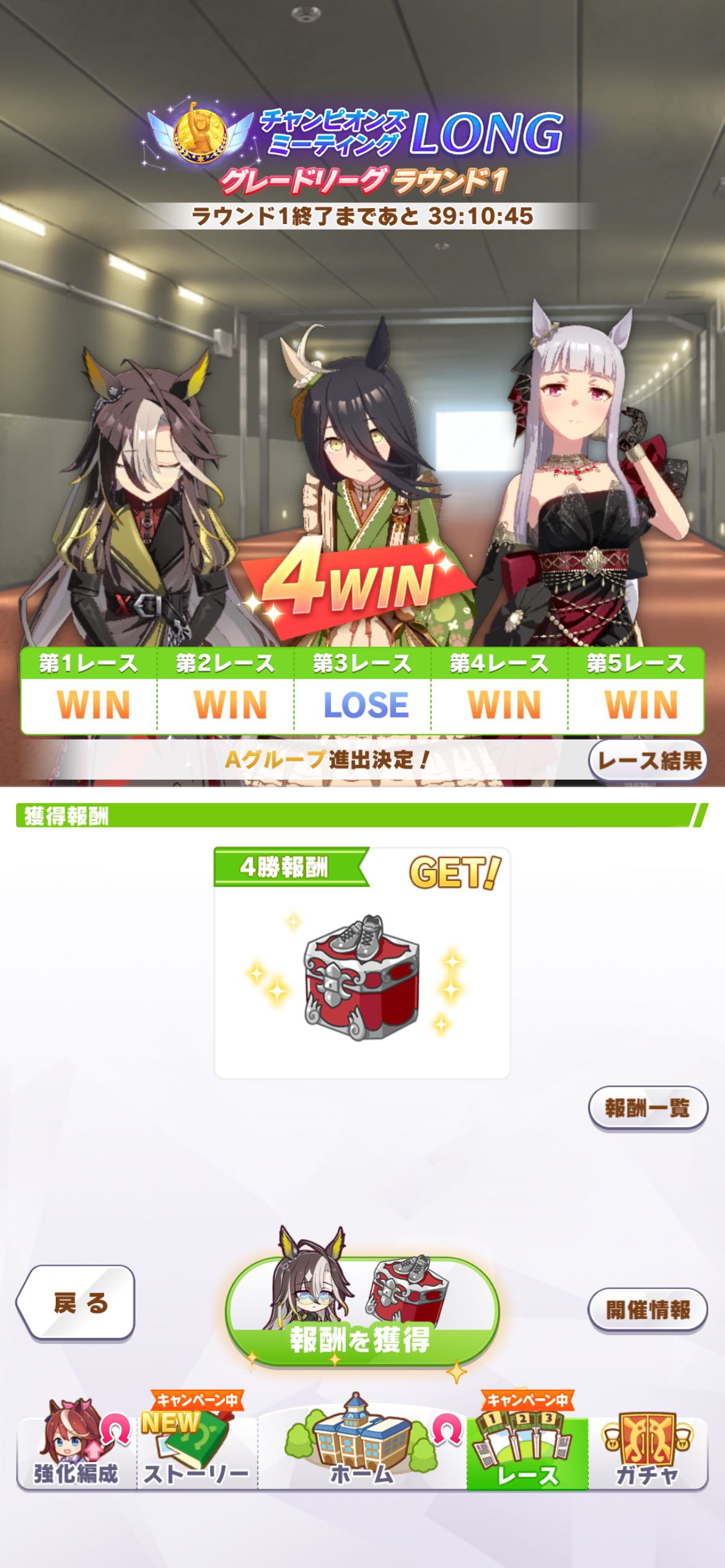Viewport: 725px width, 1568px height.
Task: Claim rewards with 報酬を獲得
Action: (x=362, y=1312)
